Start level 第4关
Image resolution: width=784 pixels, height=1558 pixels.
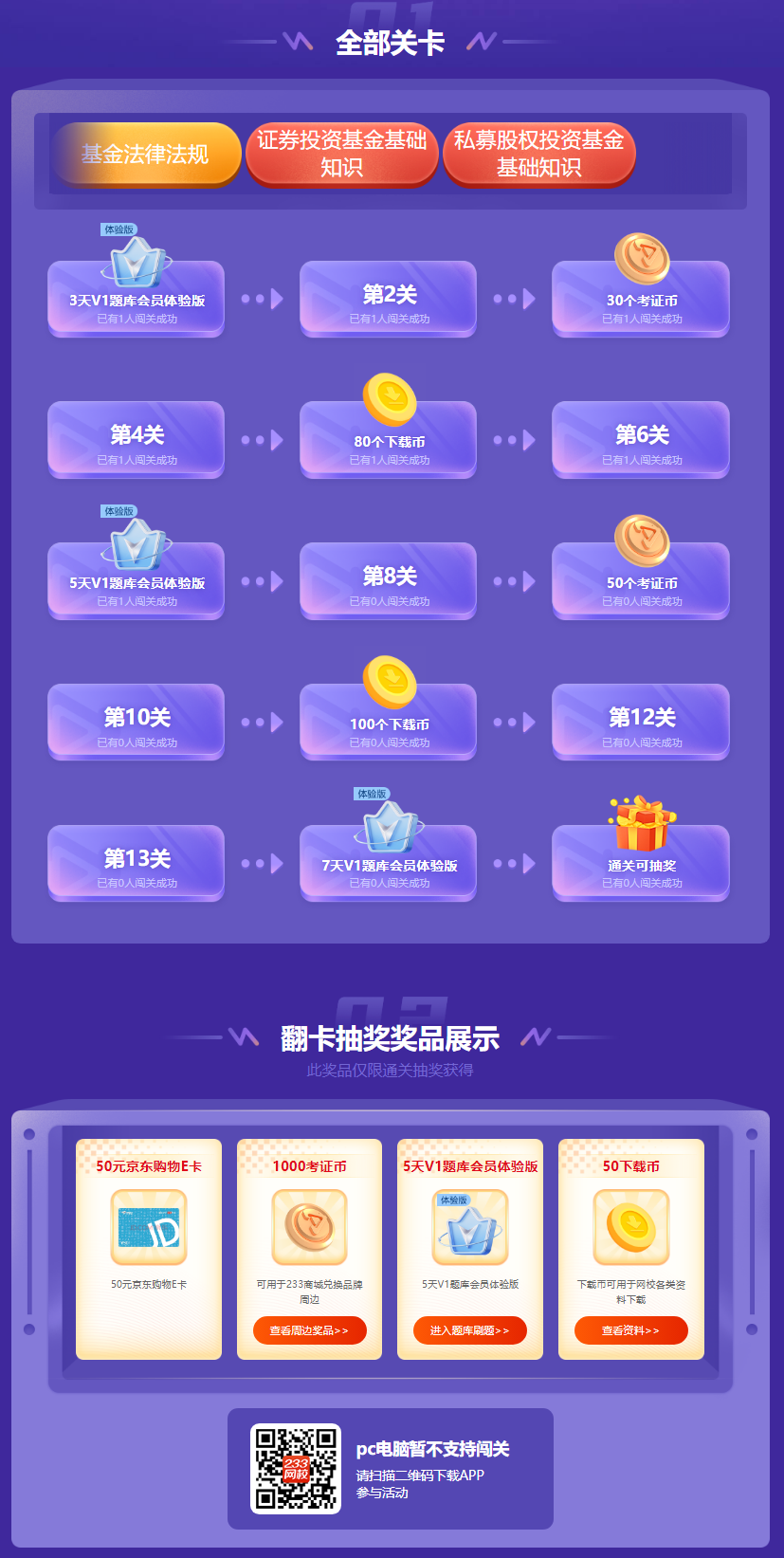click(x=137, y=440)
